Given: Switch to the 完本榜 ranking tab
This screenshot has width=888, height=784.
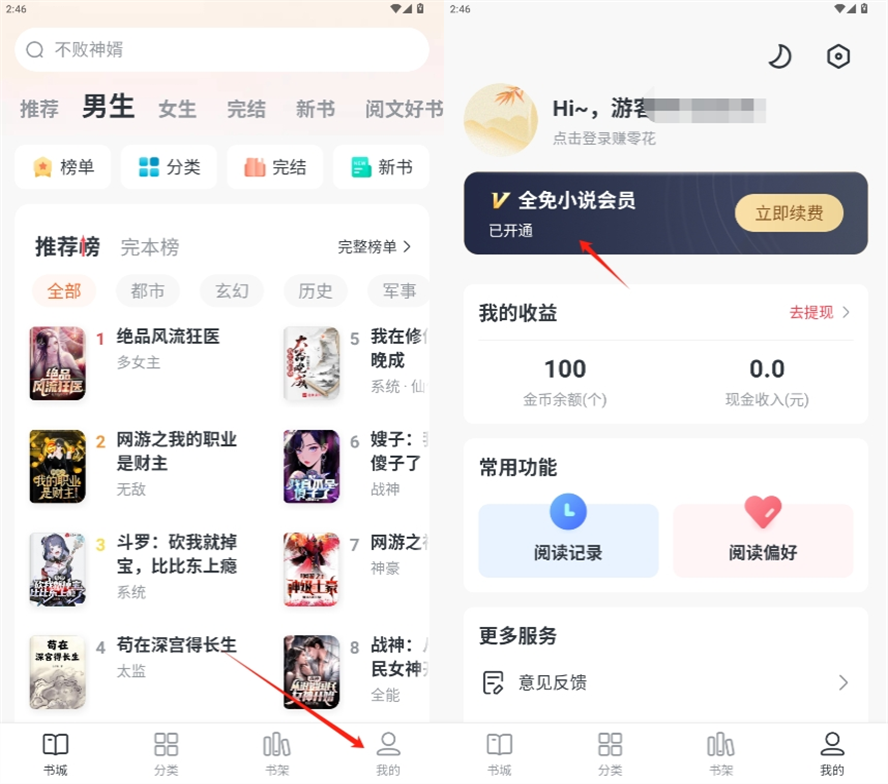Looking at the screenshot, I should [150, 246].
